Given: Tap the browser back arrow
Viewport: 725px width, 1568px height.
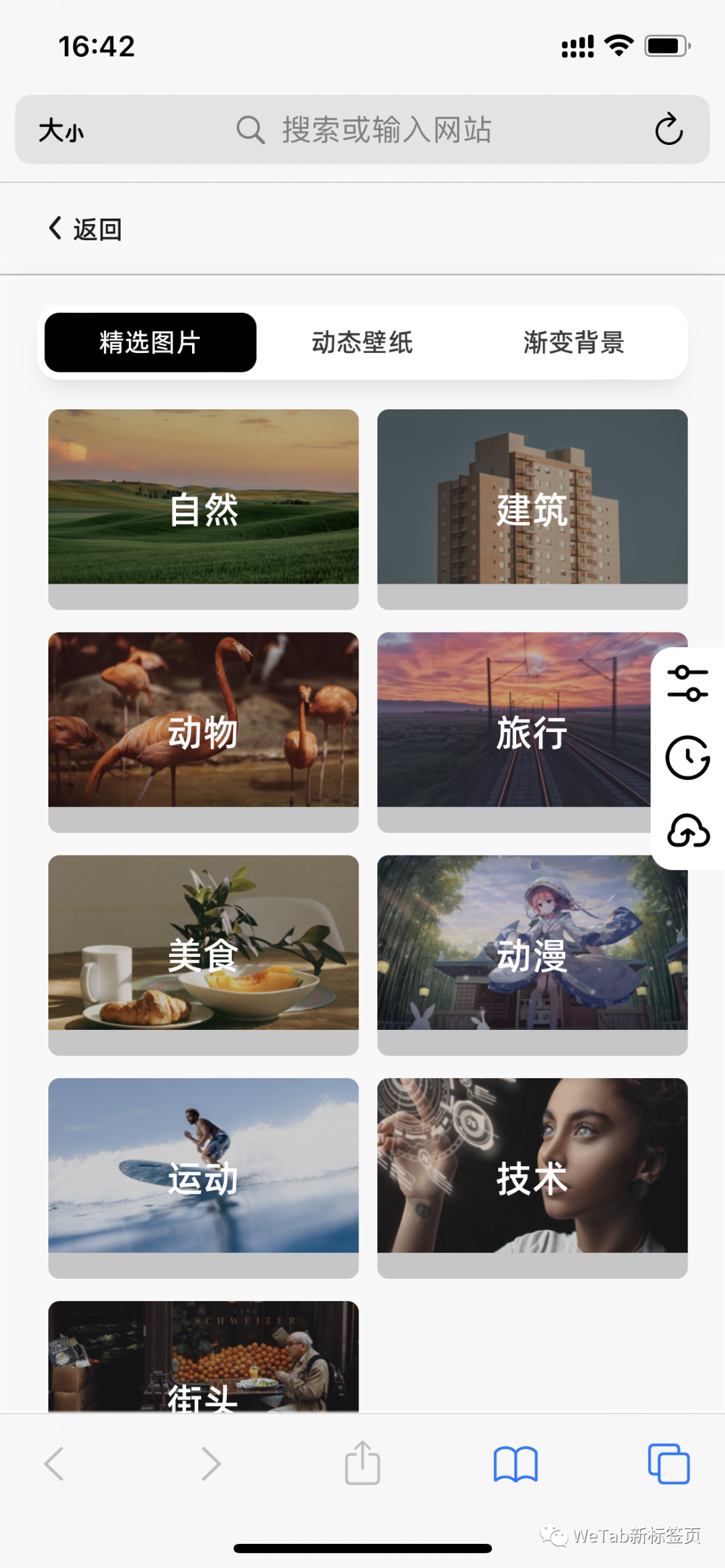Looking at the screenshot, I should coord(54,1465).
